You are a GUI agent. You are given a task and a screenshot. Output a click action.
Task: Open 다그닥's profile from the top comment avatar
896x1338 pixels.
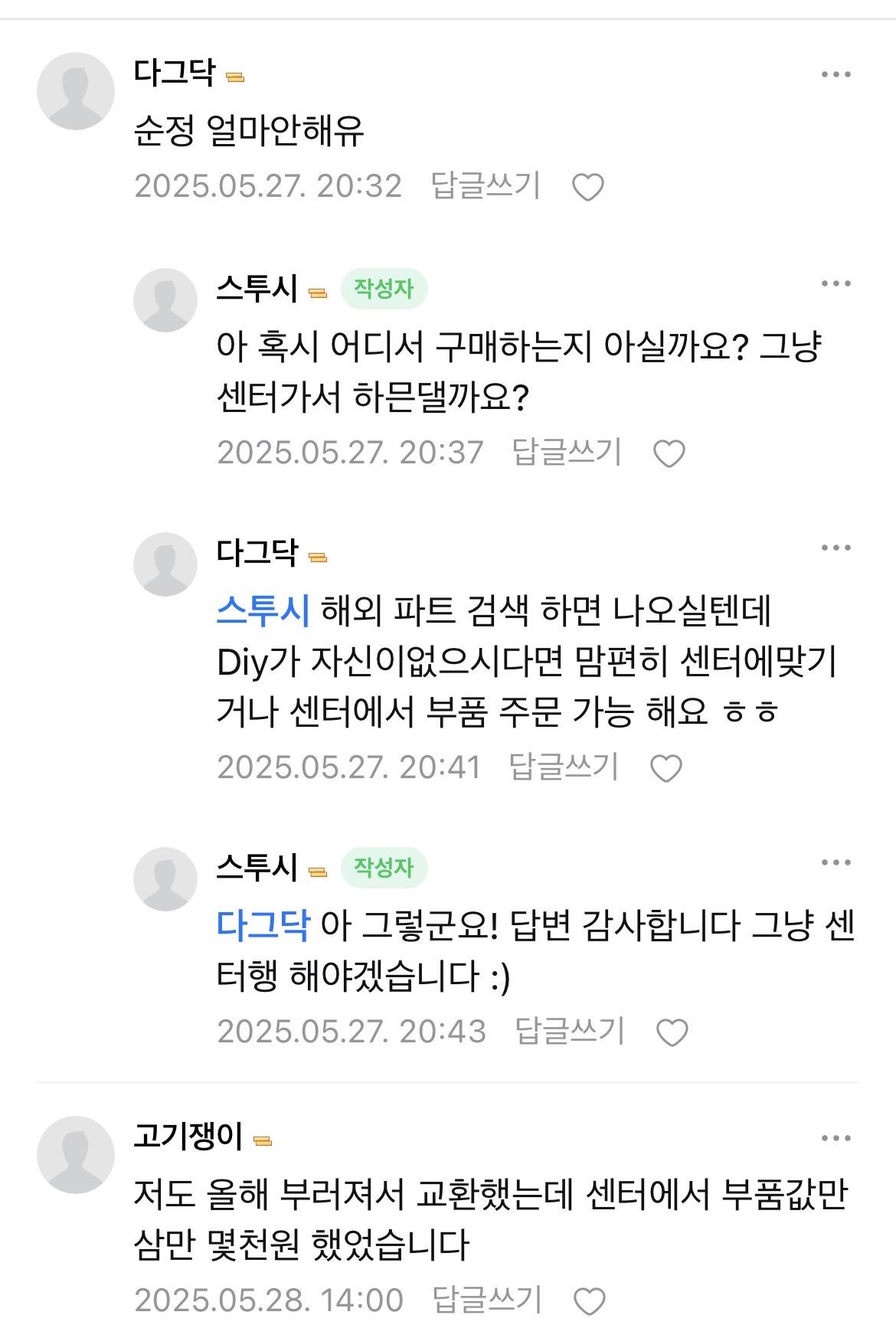click(75, 91)
